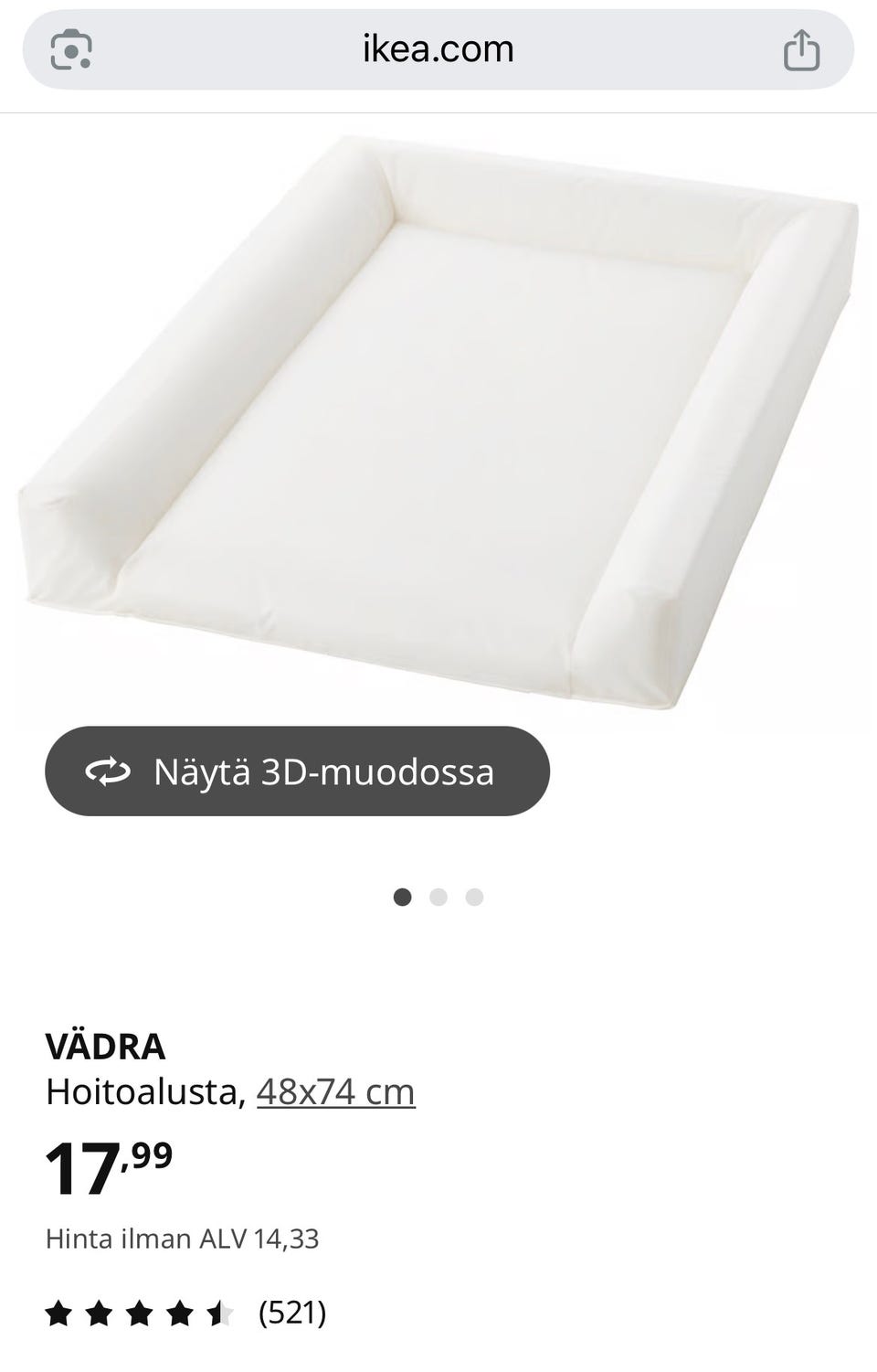Image resolution: width=877 pixels, height=1372 pixels.
Task: Open the 521 customer reviews rating
Action: point(186,1314)
